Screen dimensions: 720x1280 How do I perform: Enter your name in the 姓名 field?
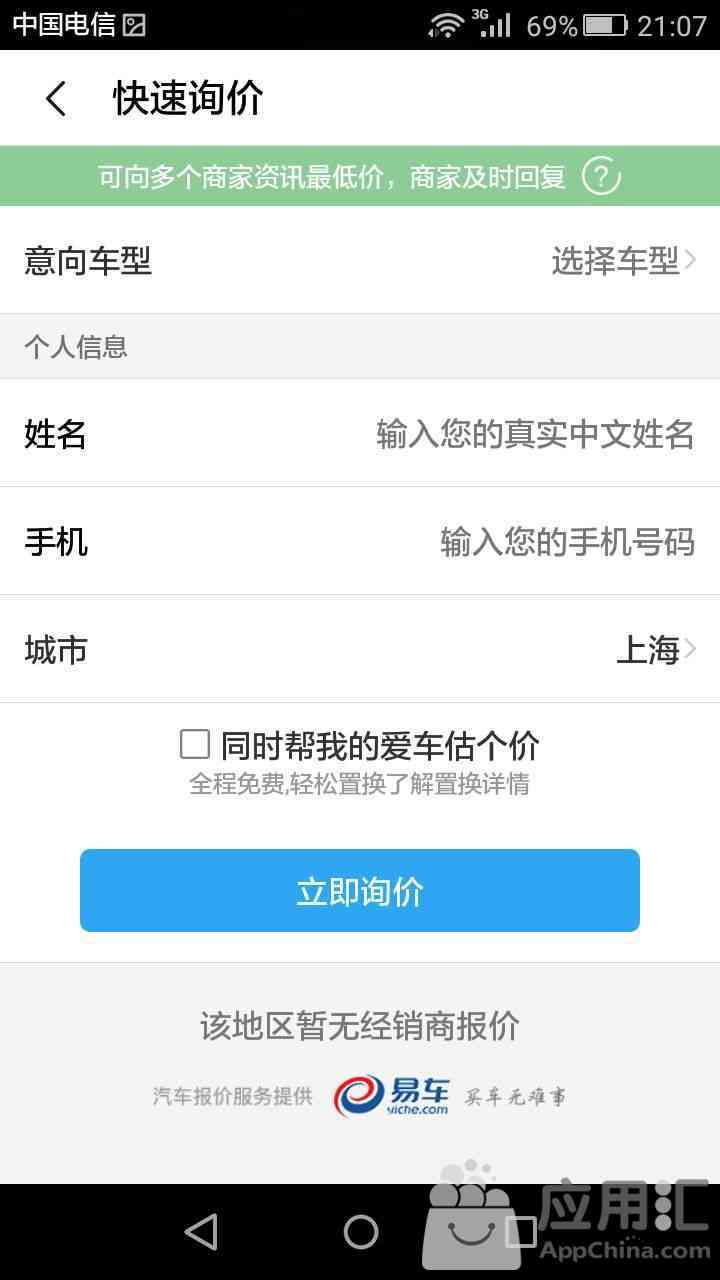(360, 434)
